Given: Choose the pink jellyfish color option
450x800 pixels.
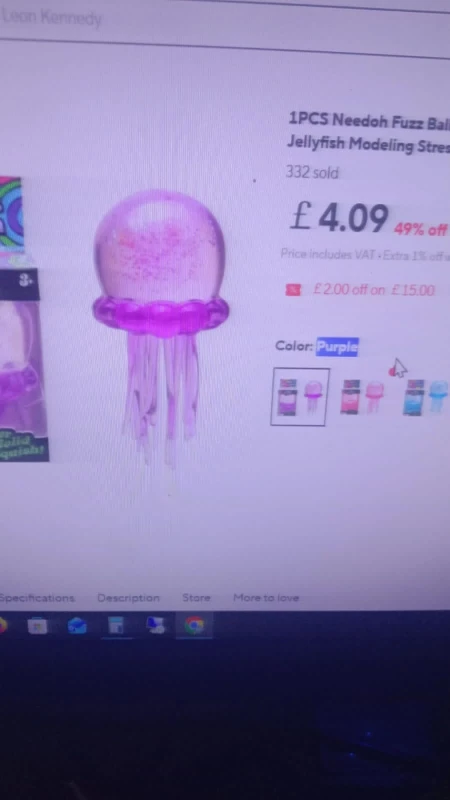Looking at the screenshot, I should pos(362,397).
